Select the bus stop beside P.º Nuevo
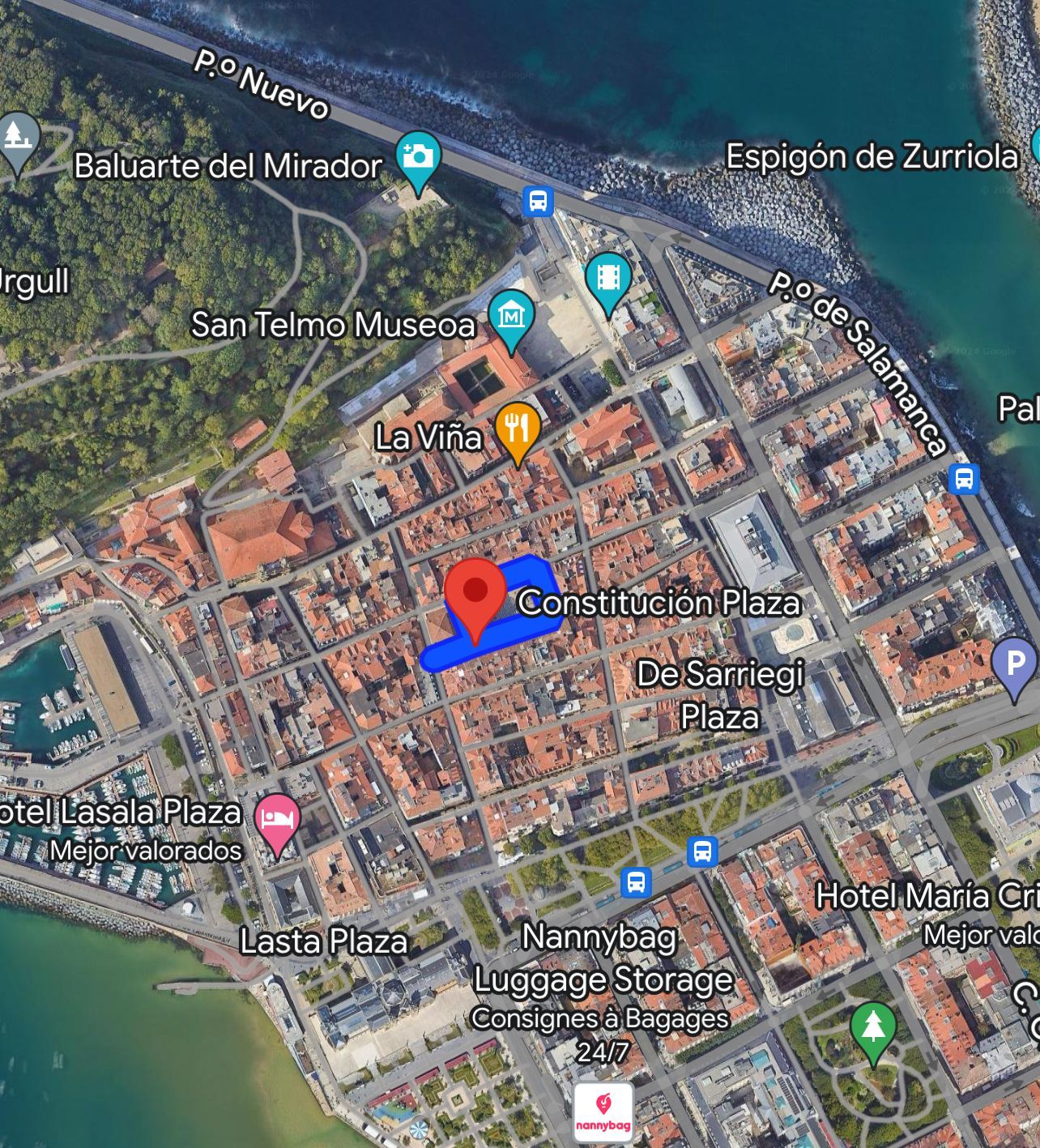1040x1148 pixels. 538,200
